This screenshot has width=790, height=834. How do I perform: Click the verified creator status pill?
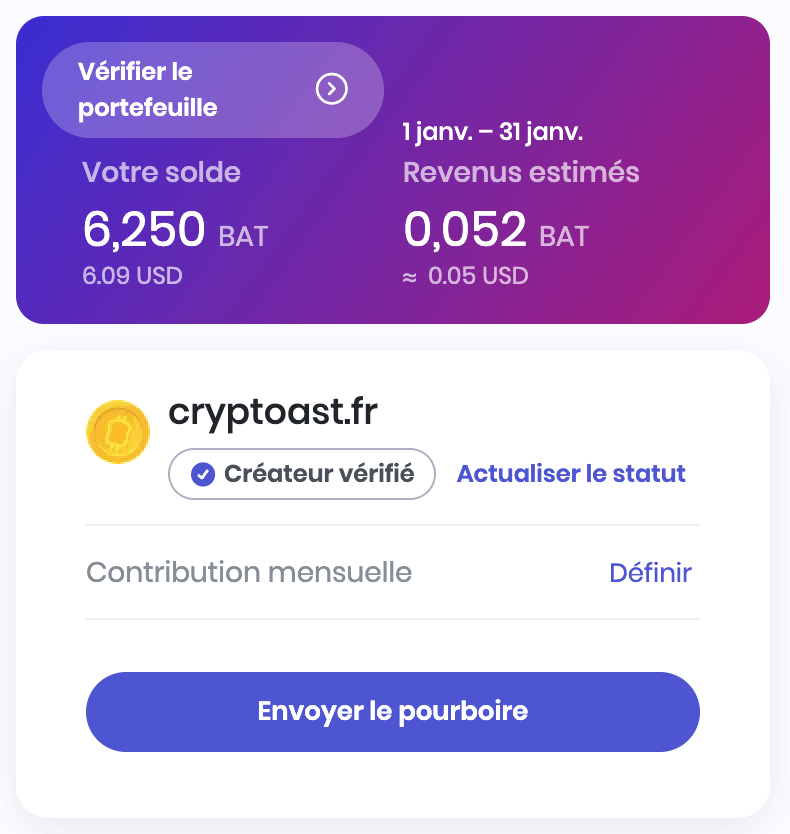(x=301, y=474)
